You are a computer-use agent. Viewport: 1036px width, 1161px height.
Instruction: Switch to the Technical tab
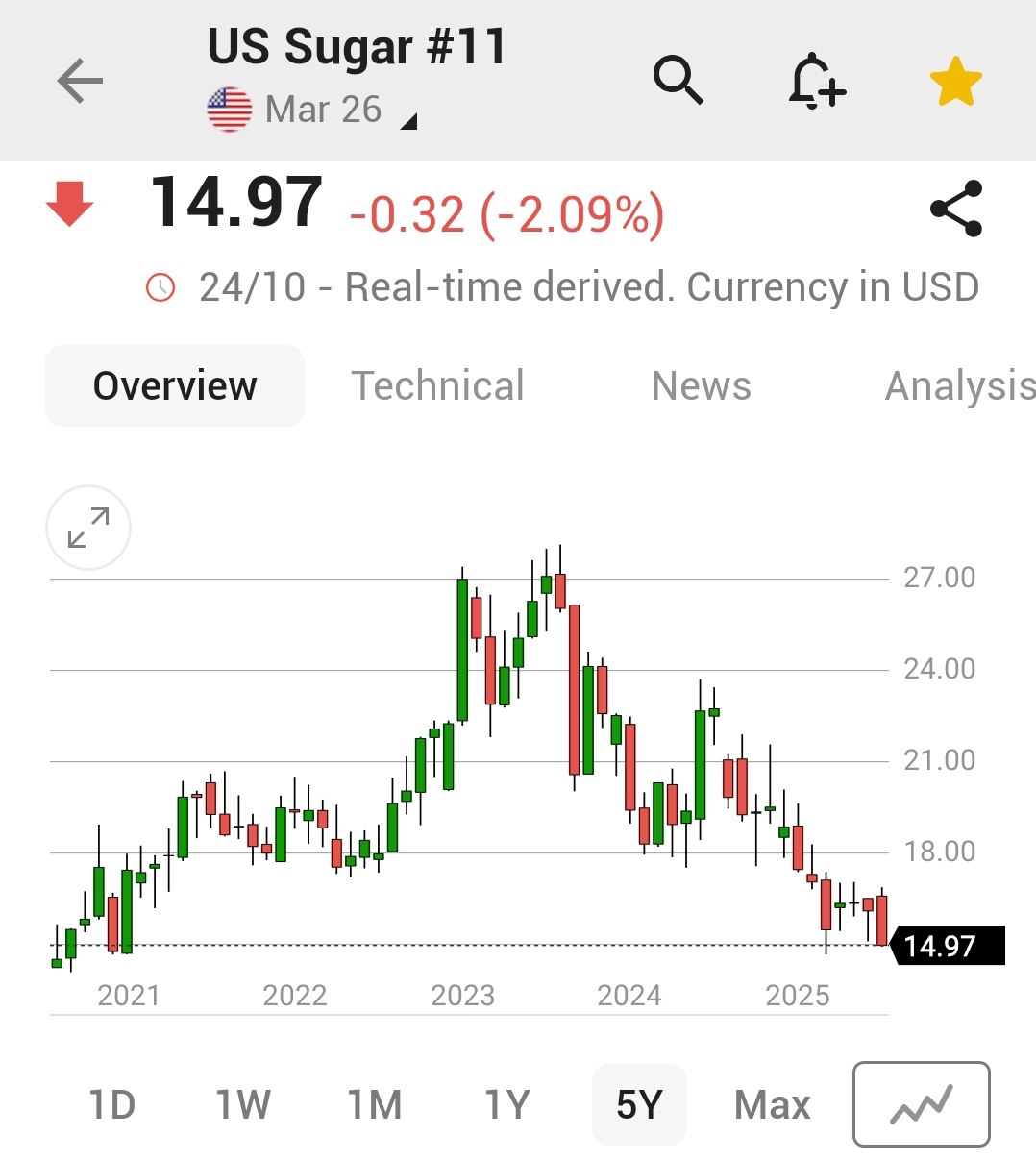(438, 384)
